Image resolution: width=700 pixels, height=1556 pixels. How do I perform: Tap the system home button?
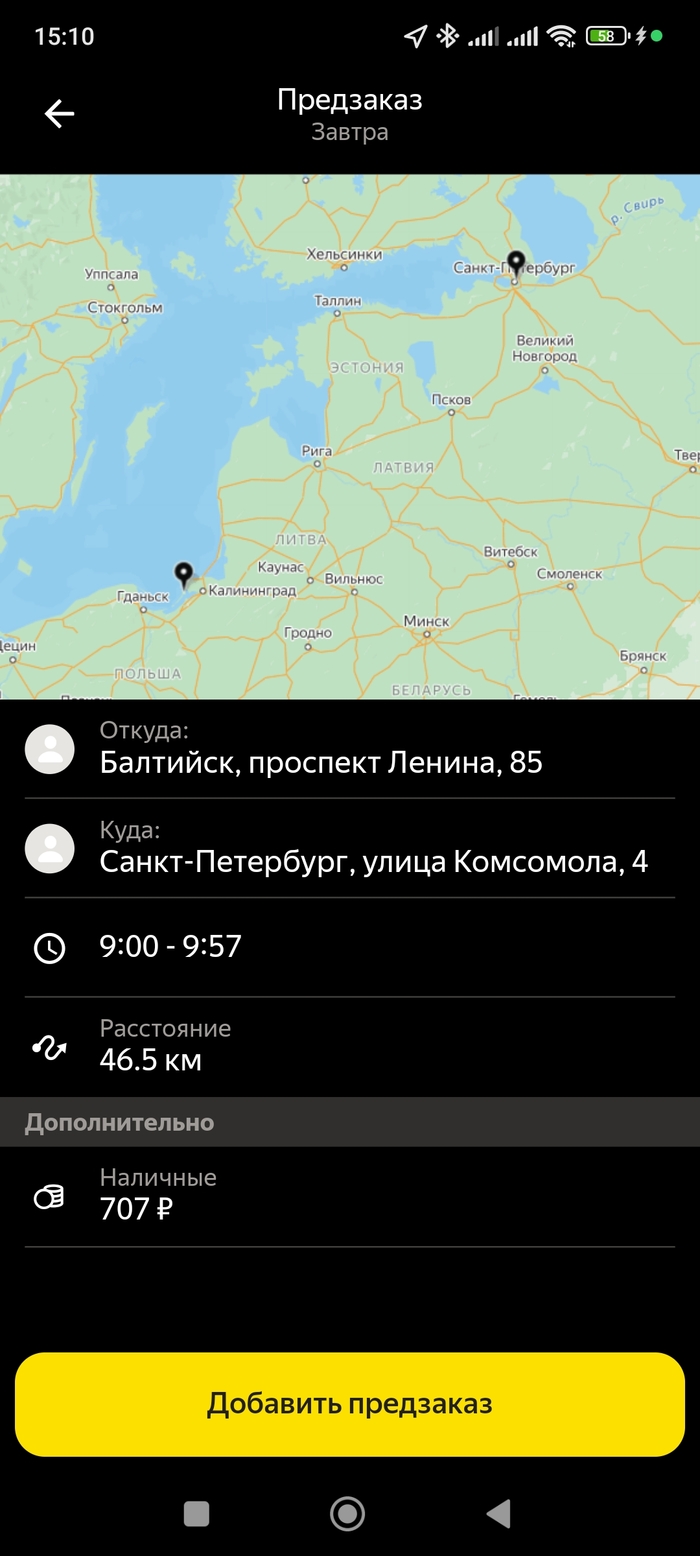(347, 1513)
